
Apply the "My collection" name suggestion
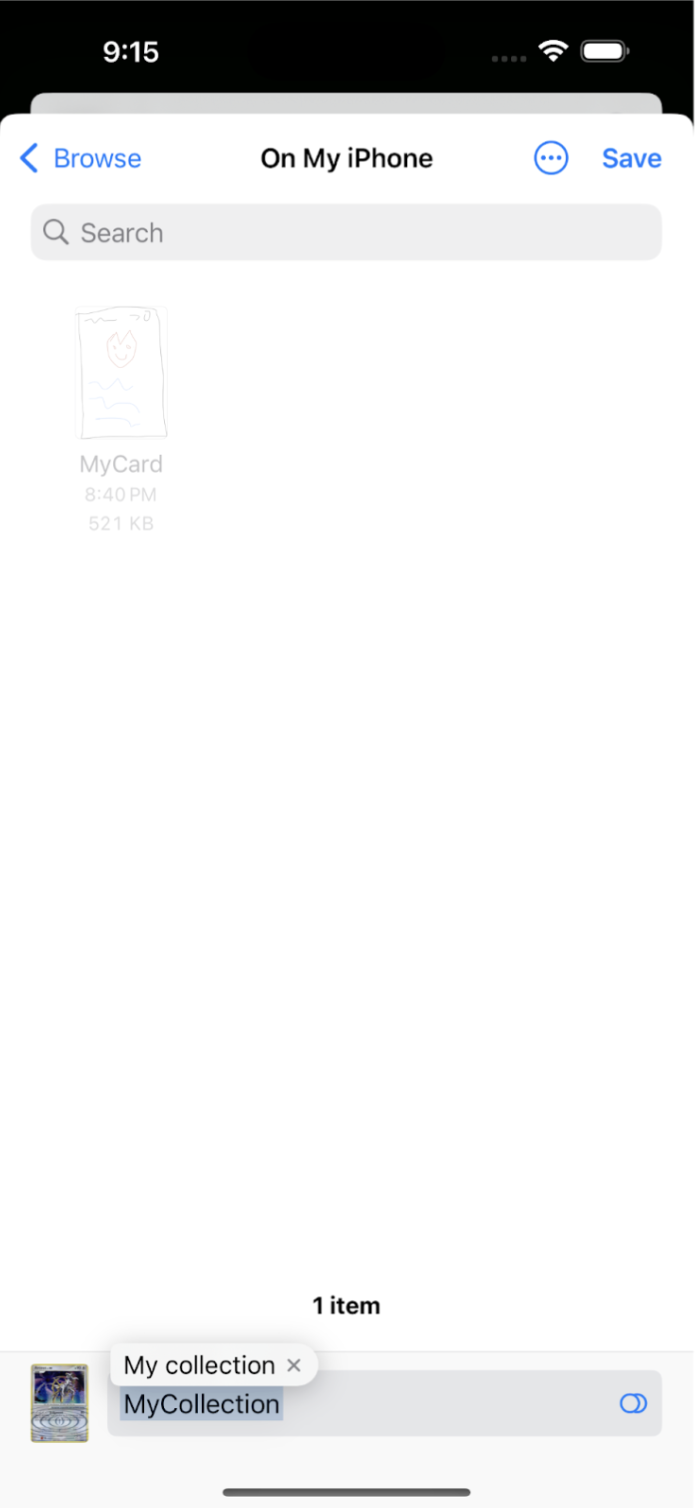199,1365
